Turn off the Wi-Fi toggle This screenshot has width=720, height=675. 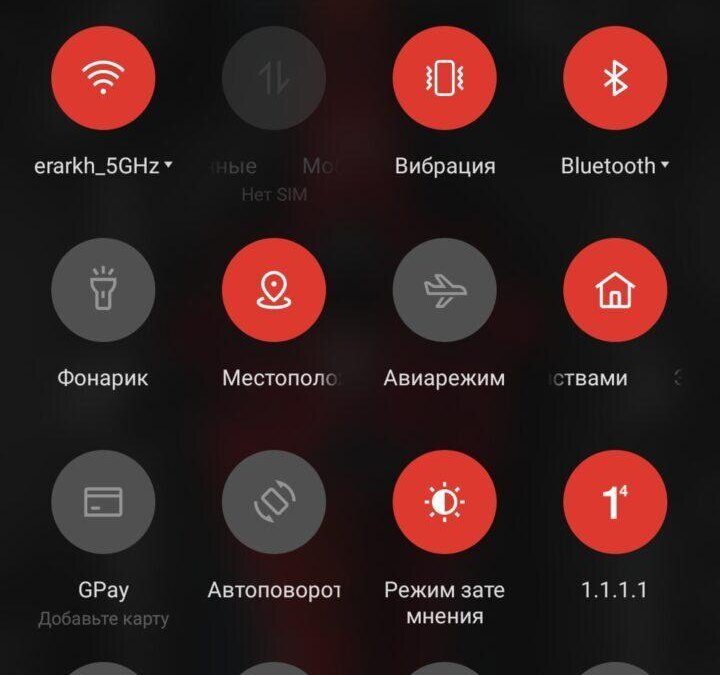point(103,78)
